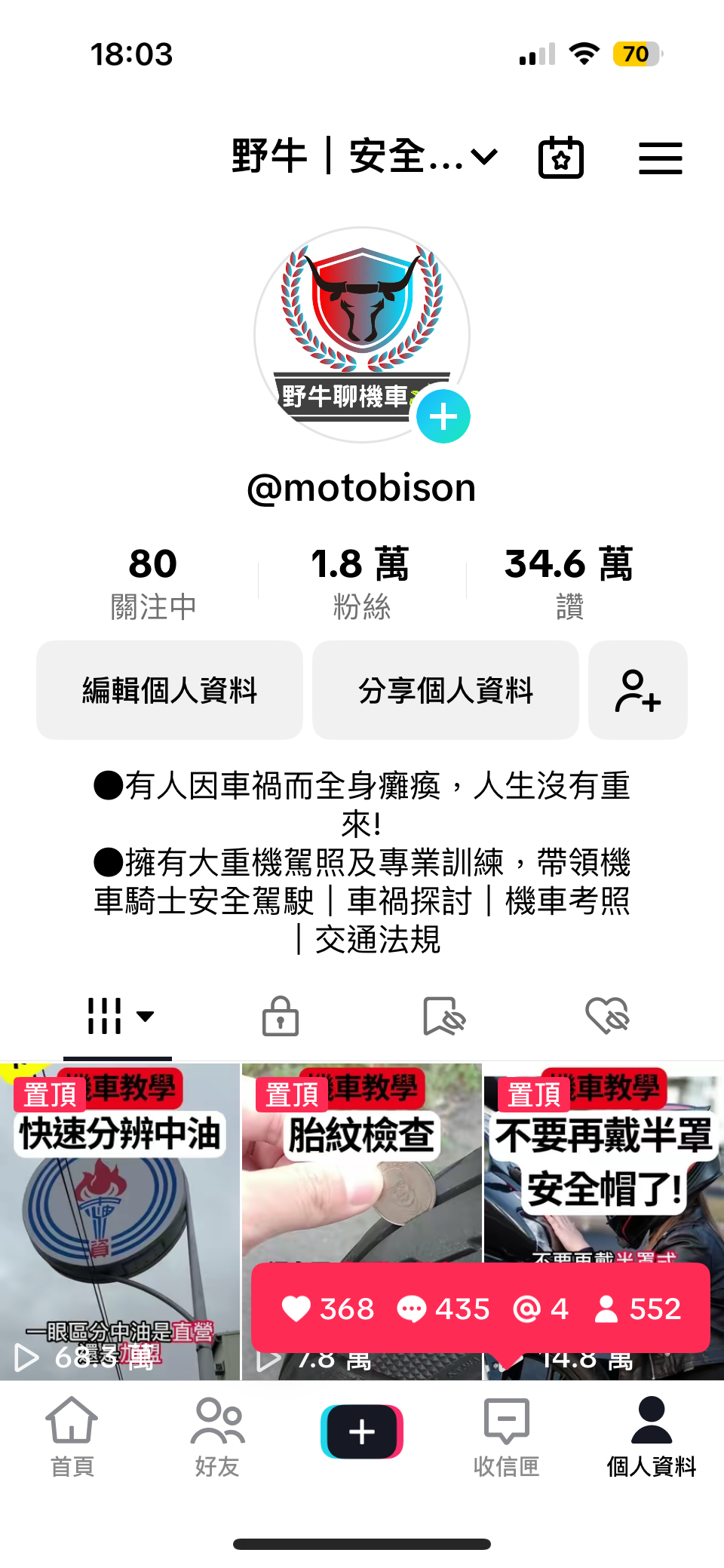Open the 收信匣 inbox tab

point(506,1435)
